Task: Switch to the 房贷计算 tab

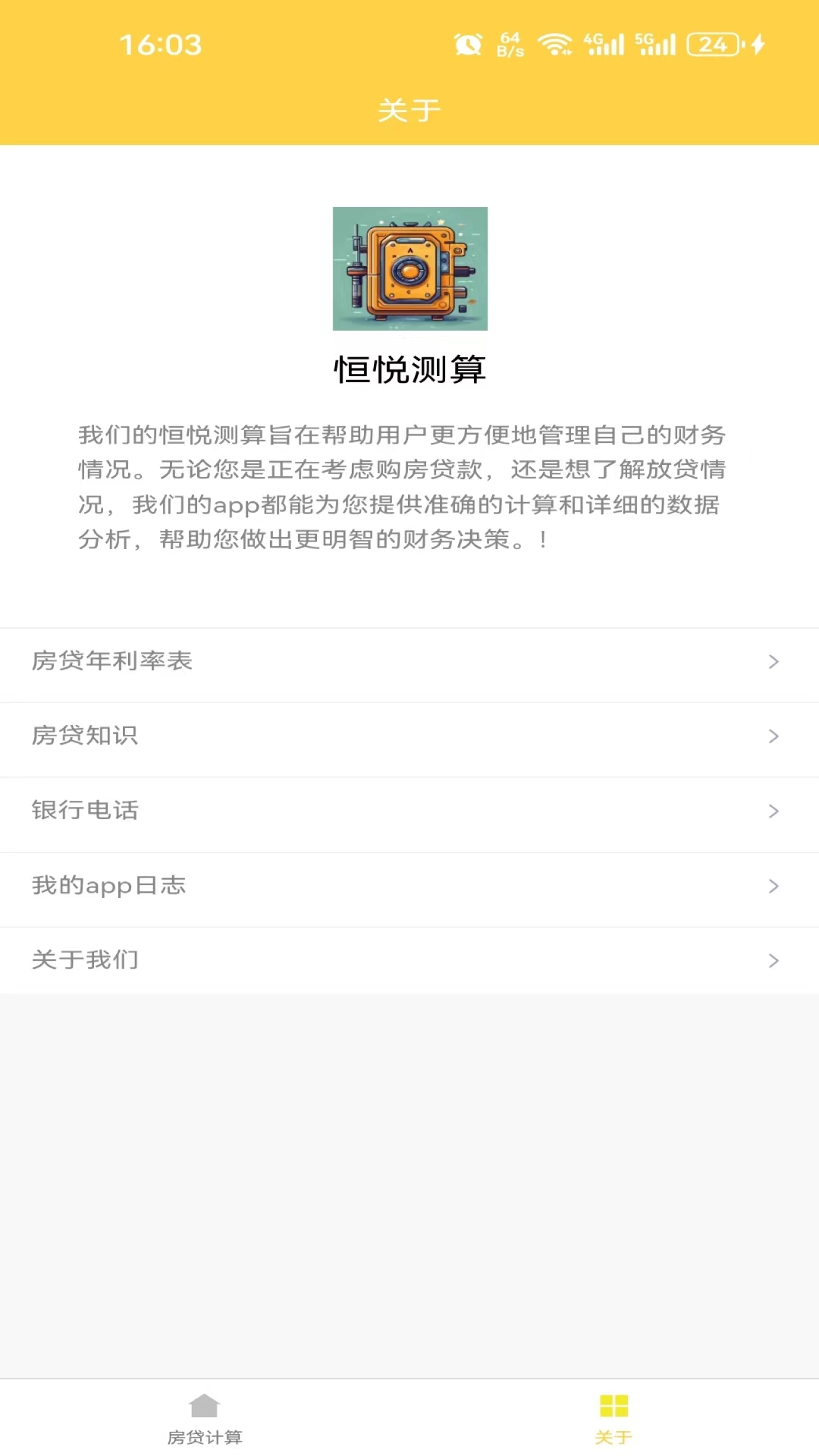Action: click(205, 1418)
